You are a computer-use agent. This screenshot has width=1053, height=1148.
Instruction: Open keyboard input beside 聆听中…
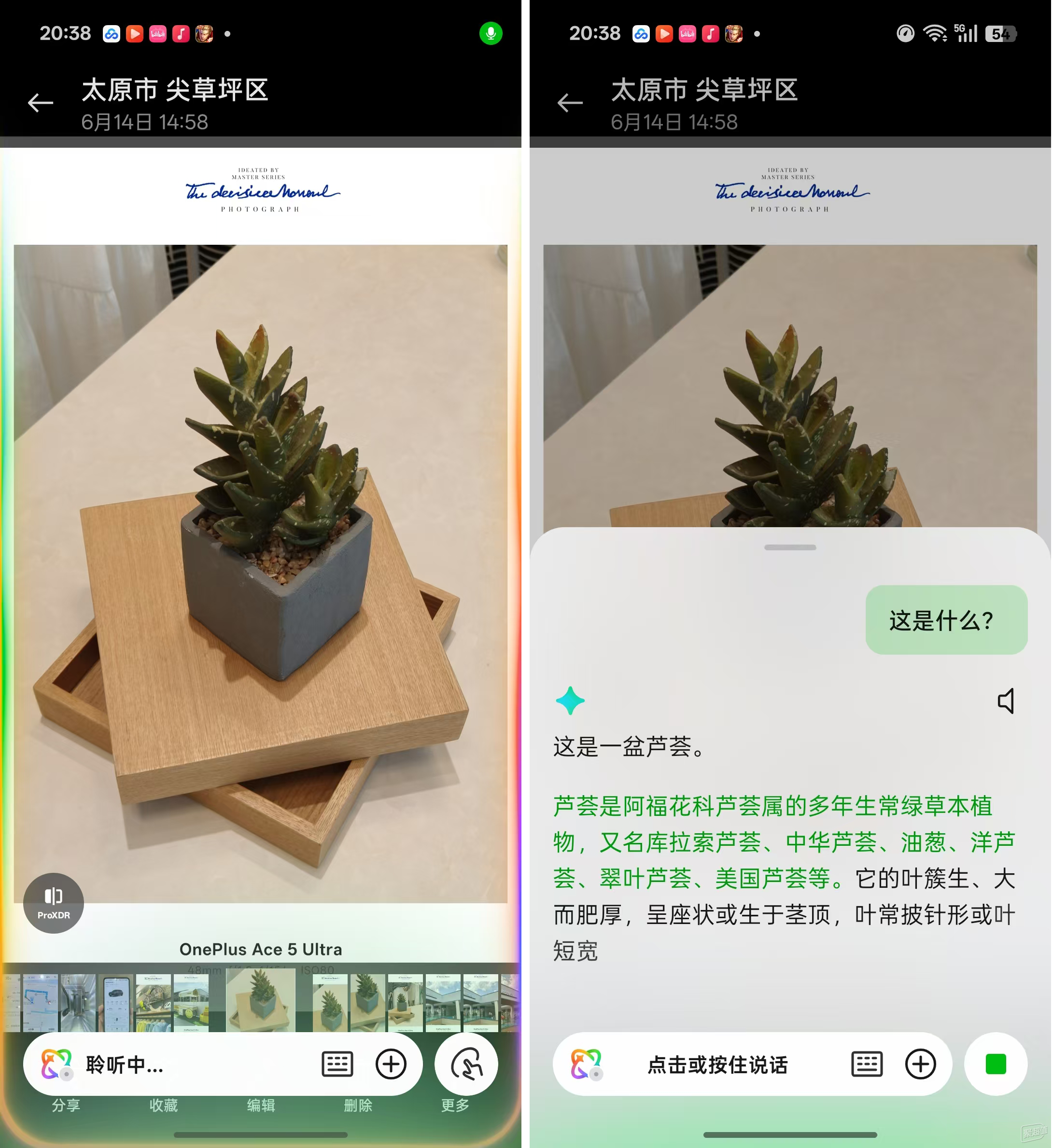tap(337, 1064)
